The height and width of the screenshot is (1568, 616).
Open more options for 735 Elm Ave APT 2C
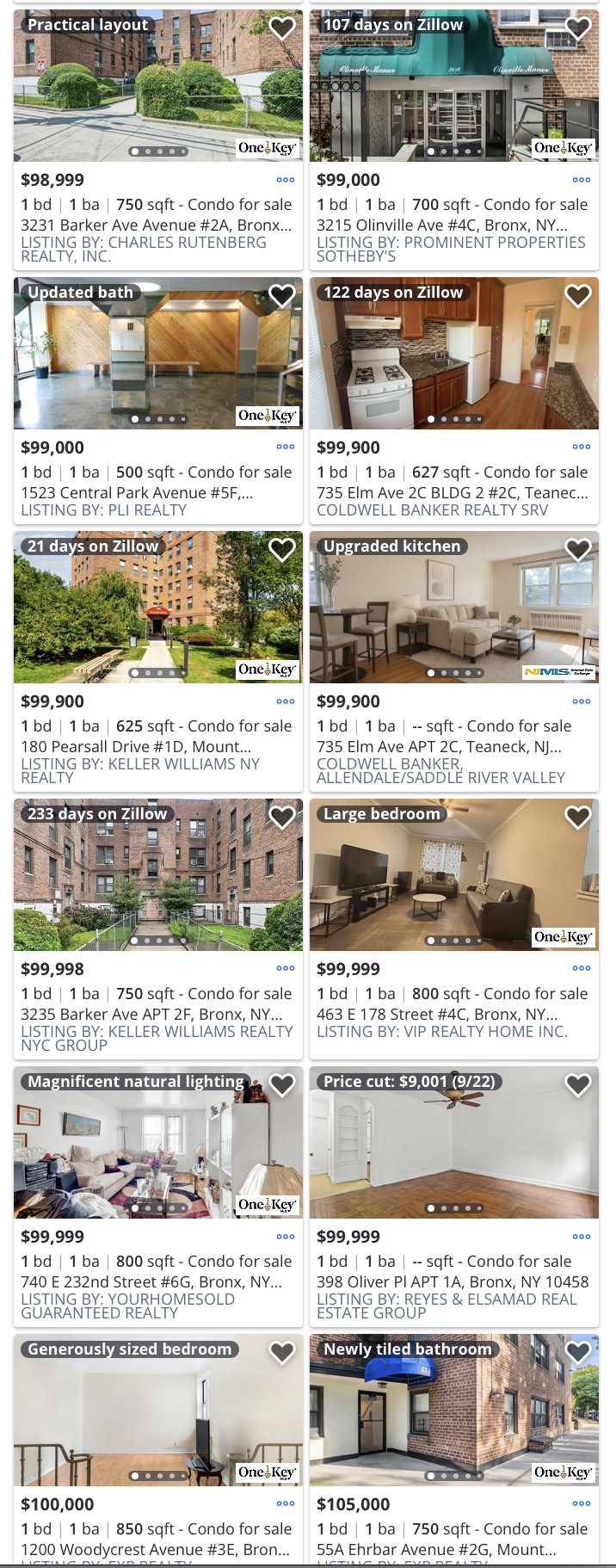tap(582, 701)
